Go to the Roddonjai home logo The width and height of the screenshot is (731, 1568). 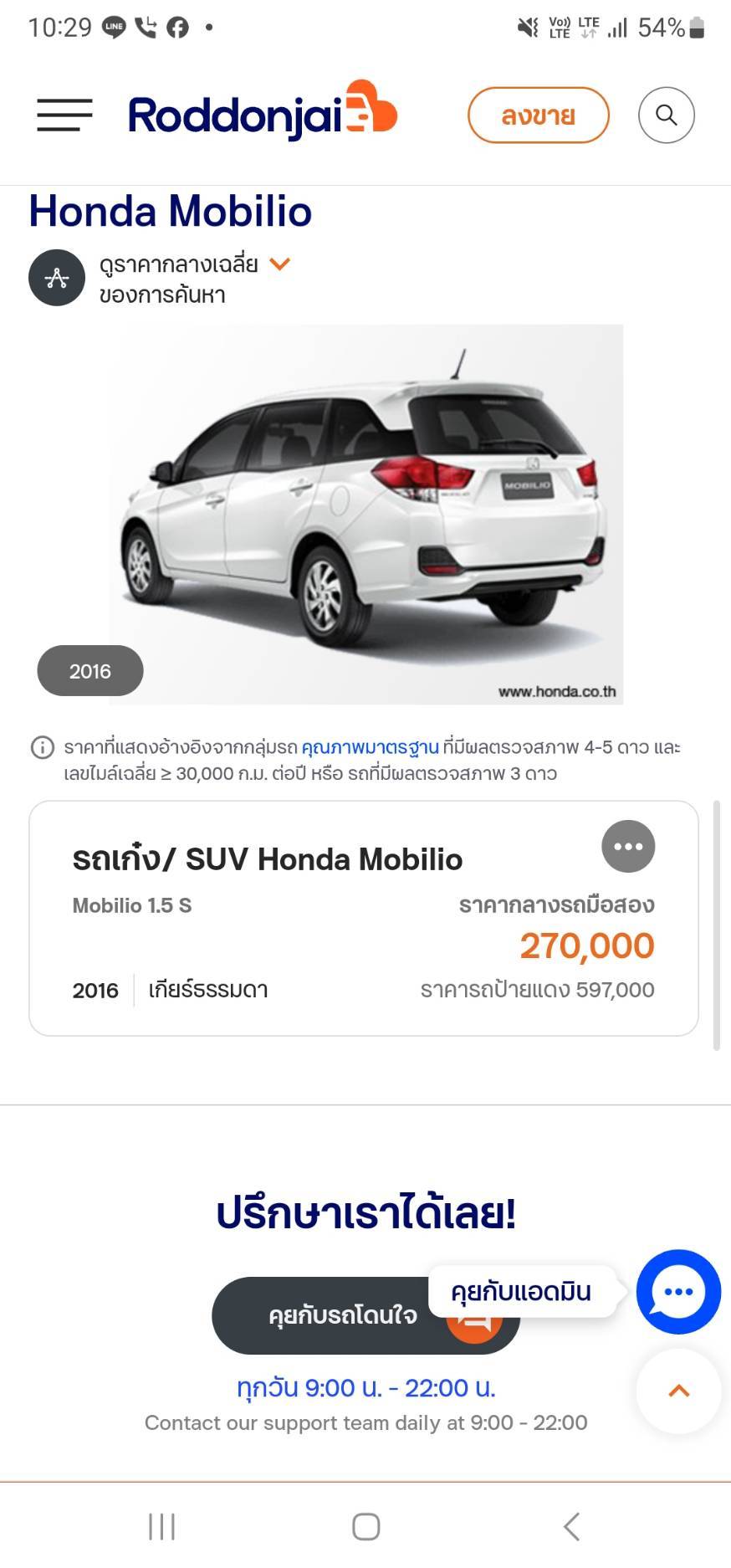tap(263, 111)
